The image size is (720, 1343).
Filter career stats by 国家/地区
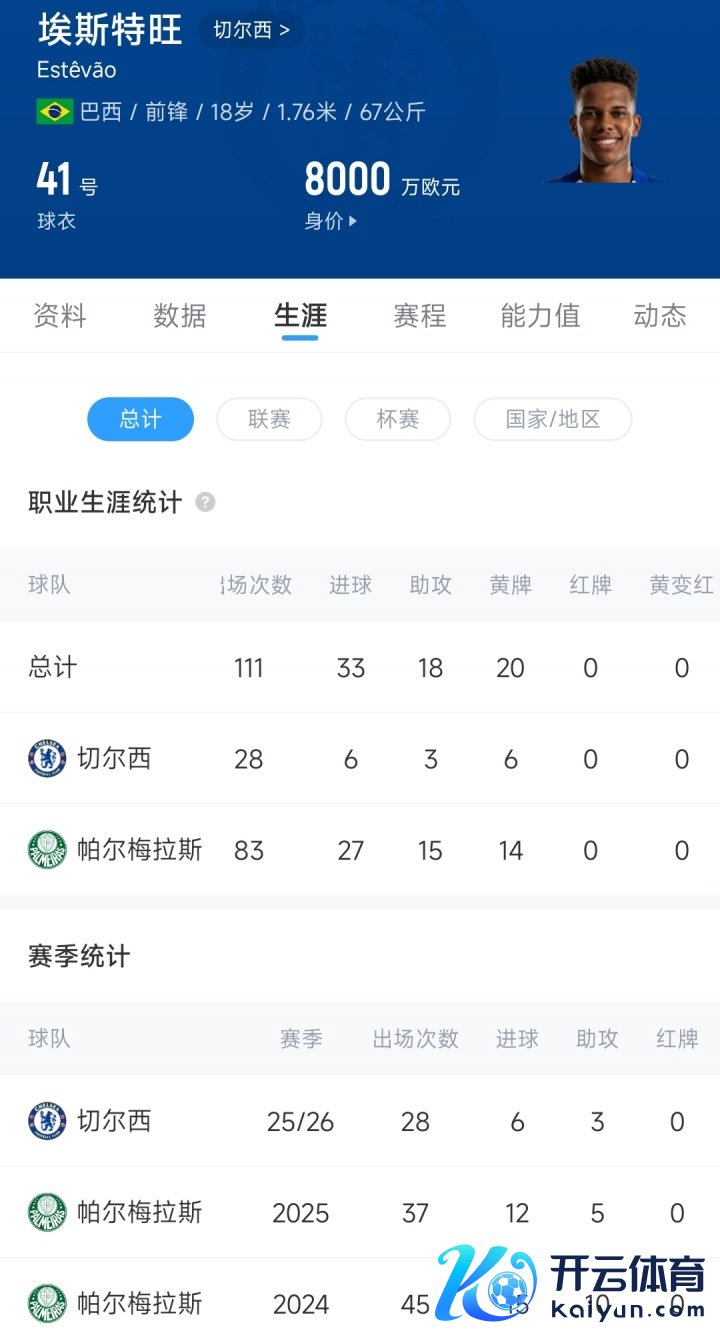pos(552,419)
